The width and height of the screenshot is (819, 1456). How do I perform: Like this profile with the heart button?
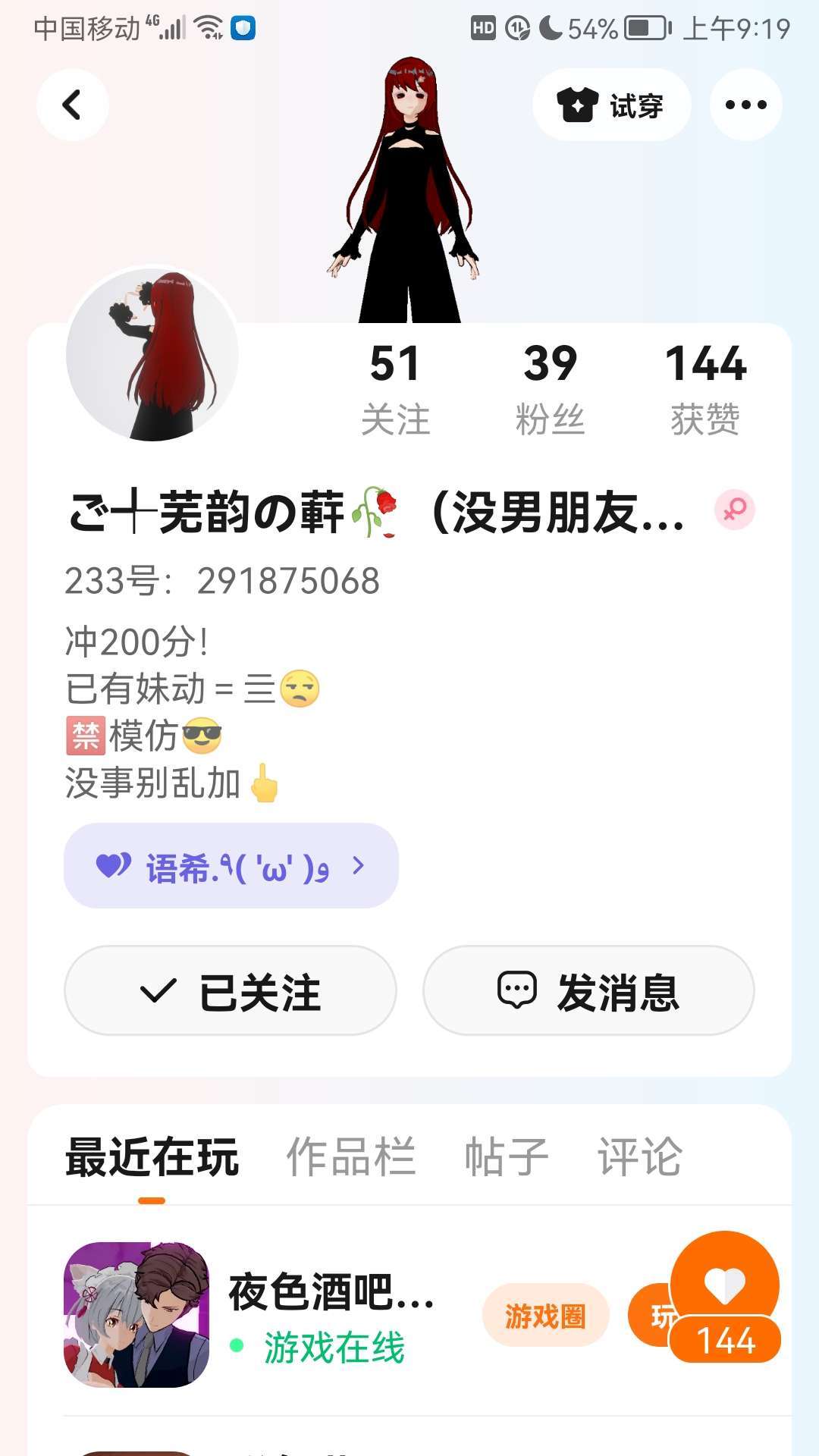click(x=725, y=1285)
